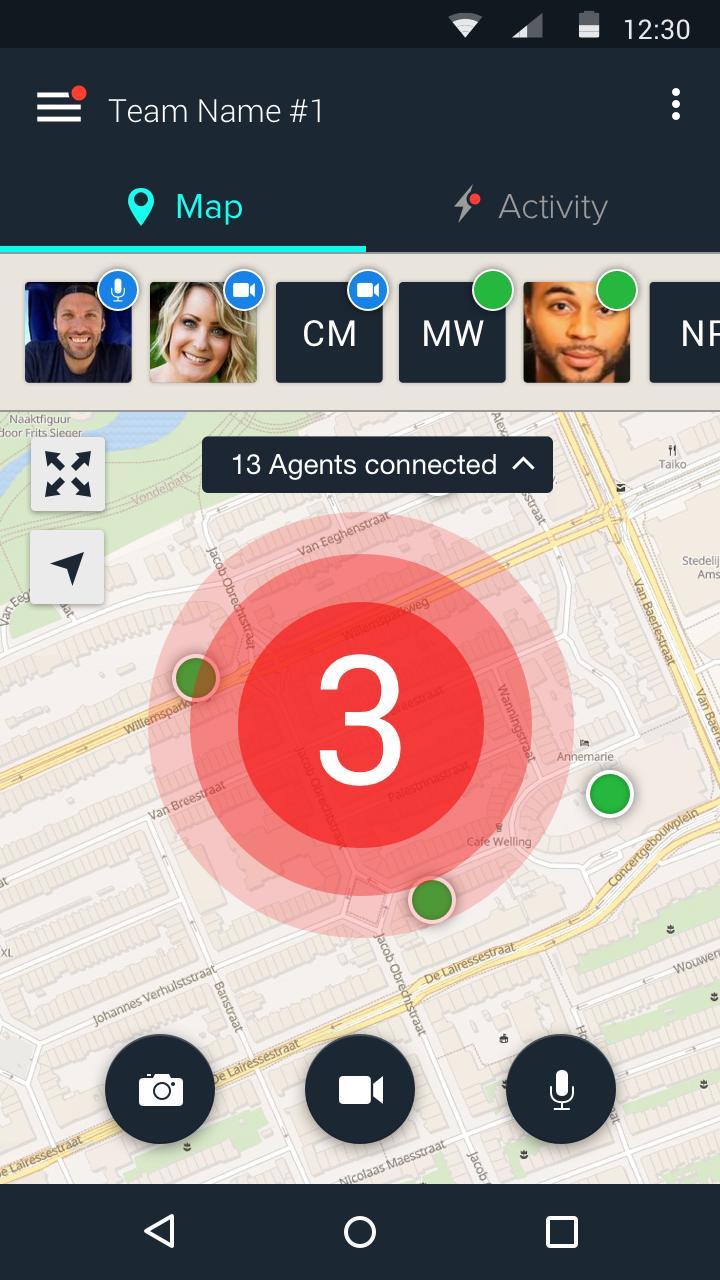720x1280 pixels.
Task: Go back using the system back button
Action: tap(160, 1231)
